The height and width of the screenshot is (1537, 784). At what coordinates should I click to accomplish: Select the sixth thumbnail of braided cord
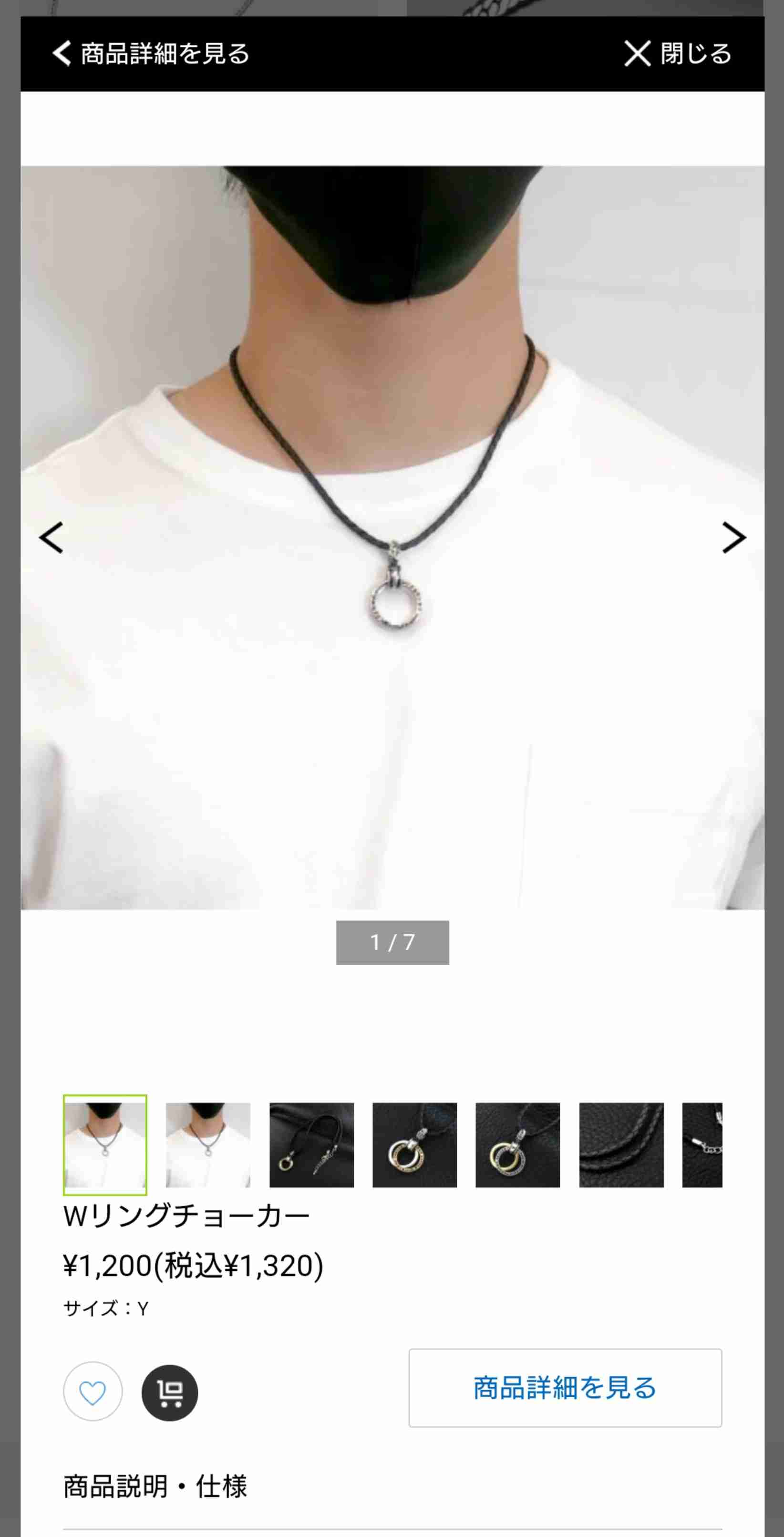point(621,1145)
